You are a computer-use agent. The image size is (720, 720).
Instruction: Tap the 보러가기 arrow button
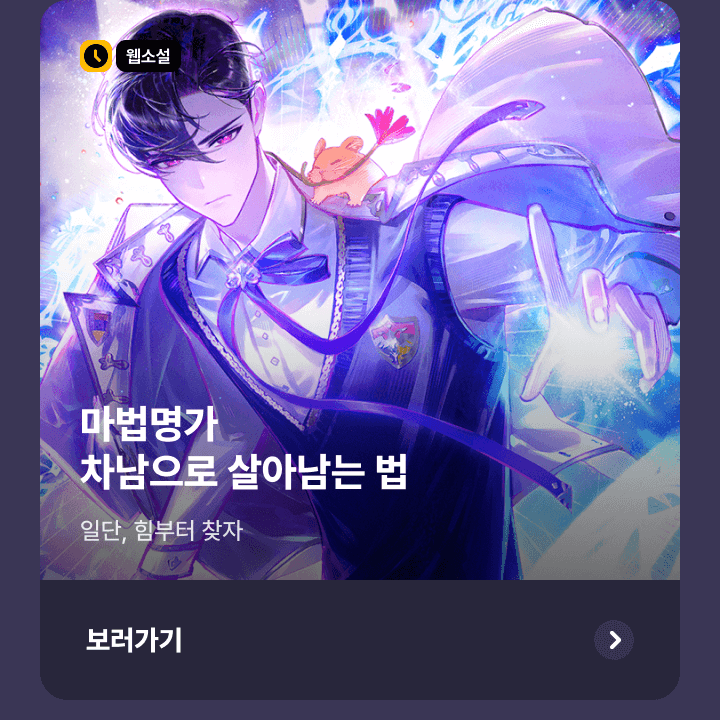click(x=614, y=640)
